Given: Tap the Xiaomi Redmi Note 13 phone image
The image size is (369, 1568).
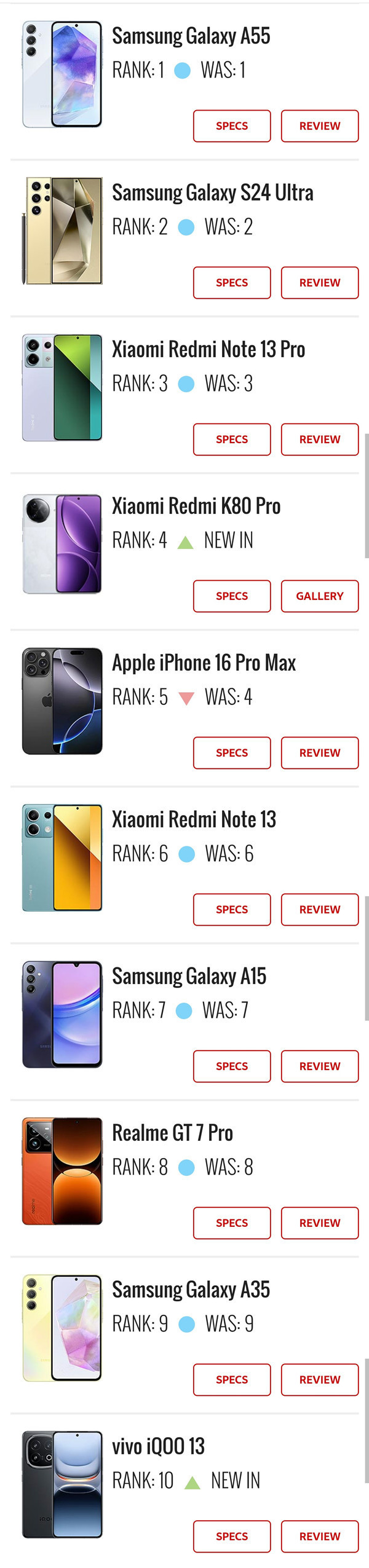Looking at the screenshot, I should (62, 857).
